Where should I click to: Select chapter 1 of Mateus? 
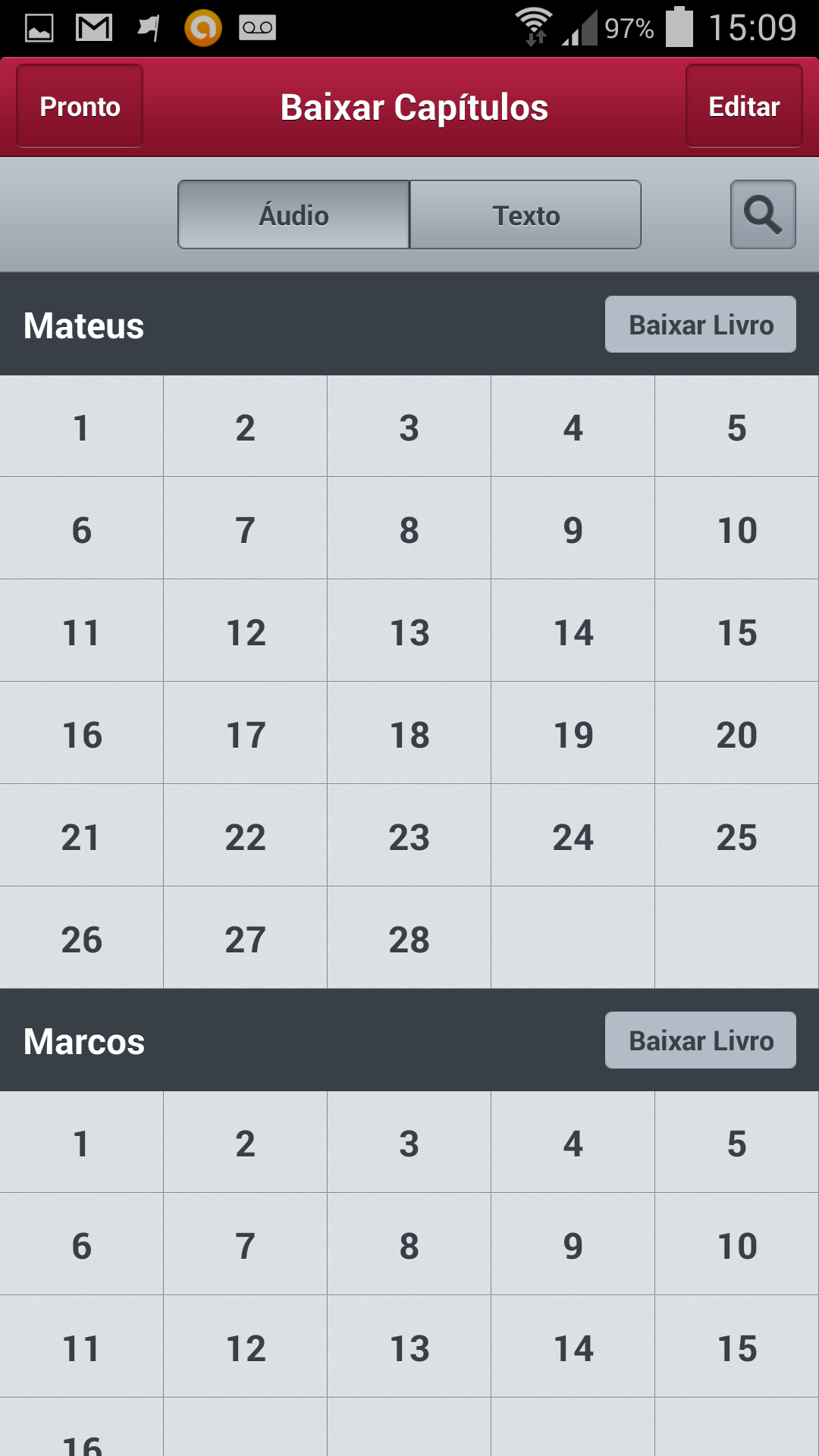click(x=81, y=426)
